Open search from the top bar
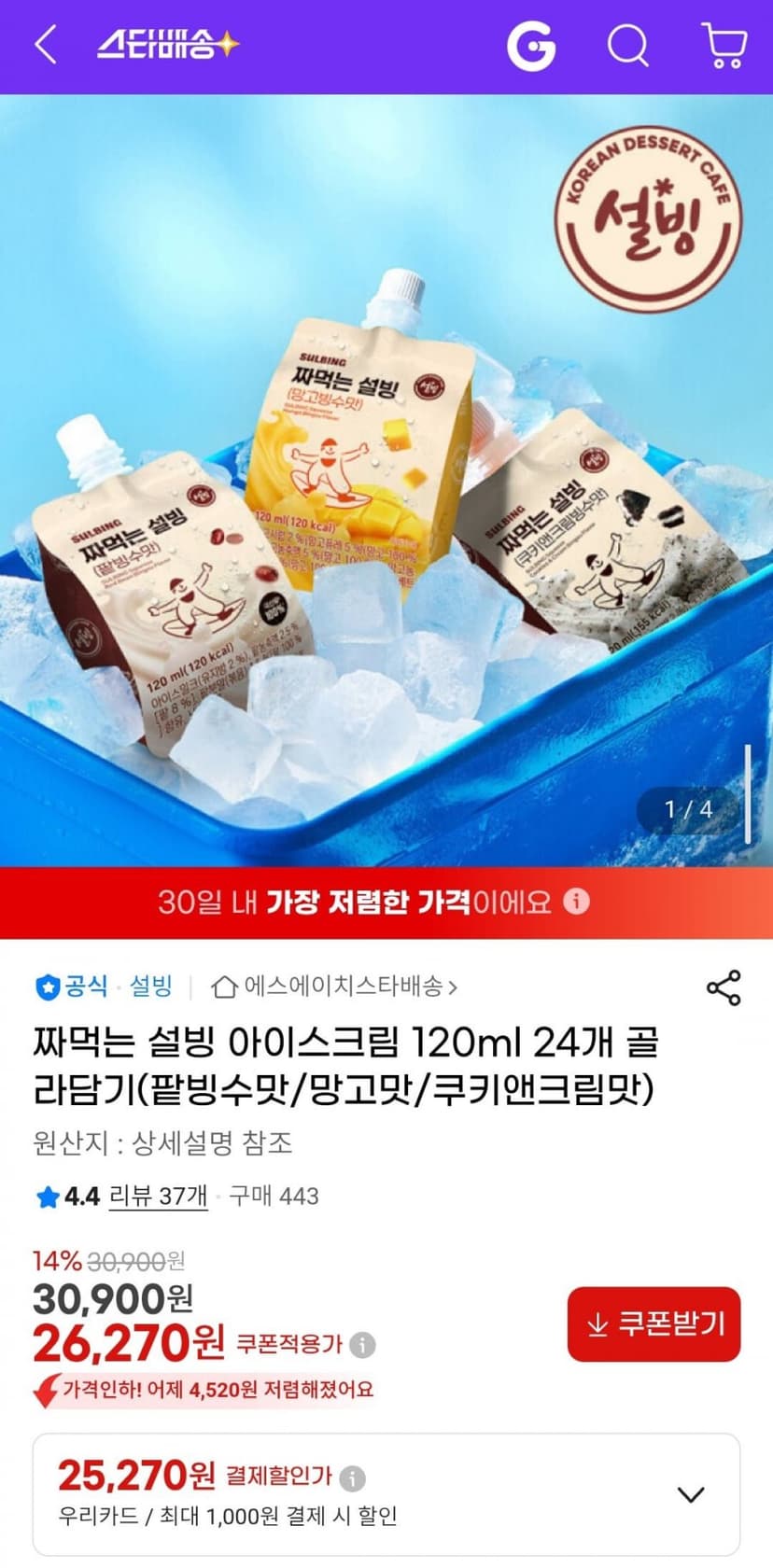The width and height of the screenshot is (773, 1568). click(628, 45)
